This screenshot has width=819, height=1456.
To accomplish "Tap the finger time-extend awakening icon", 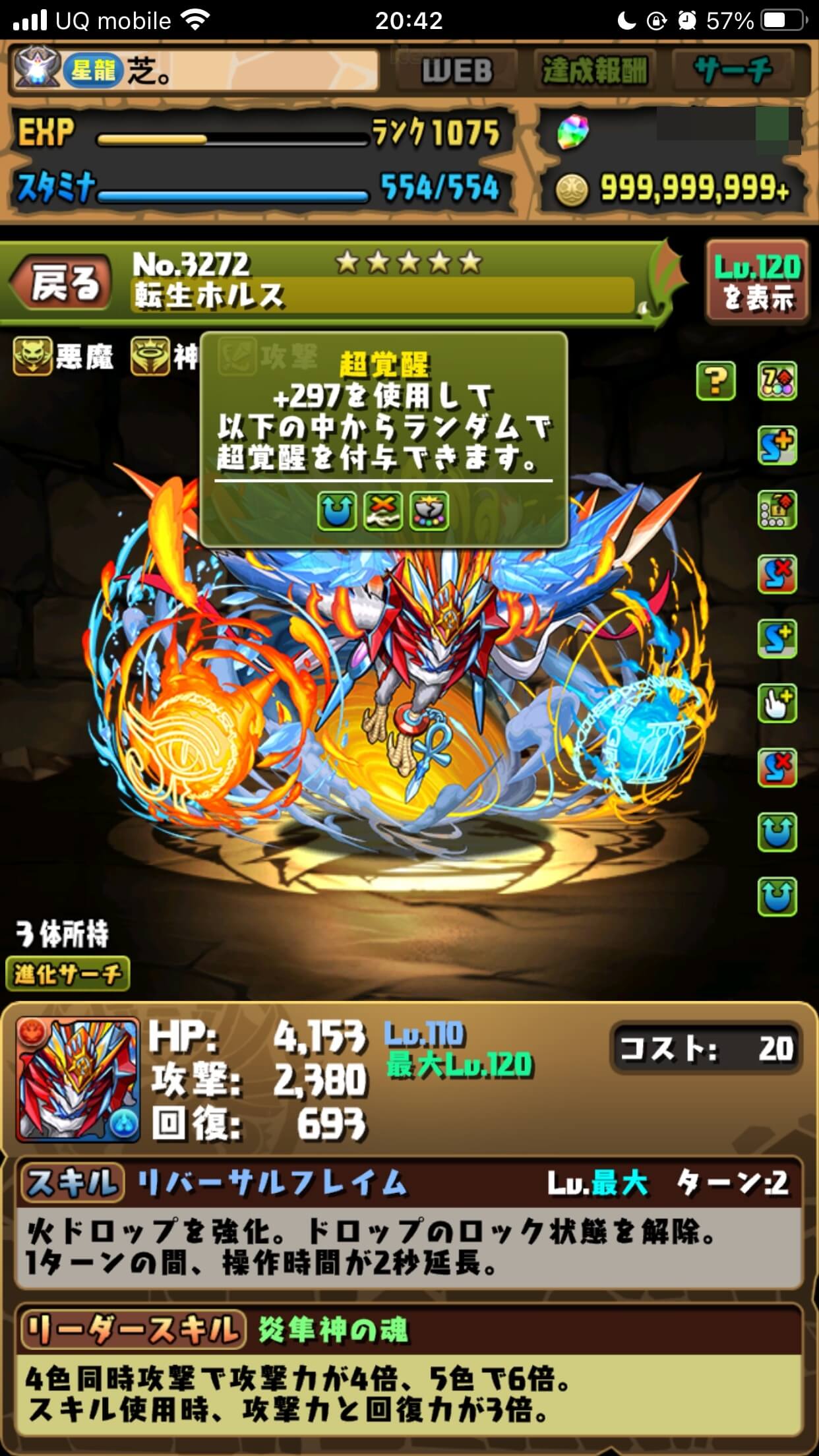I will 777,703.
